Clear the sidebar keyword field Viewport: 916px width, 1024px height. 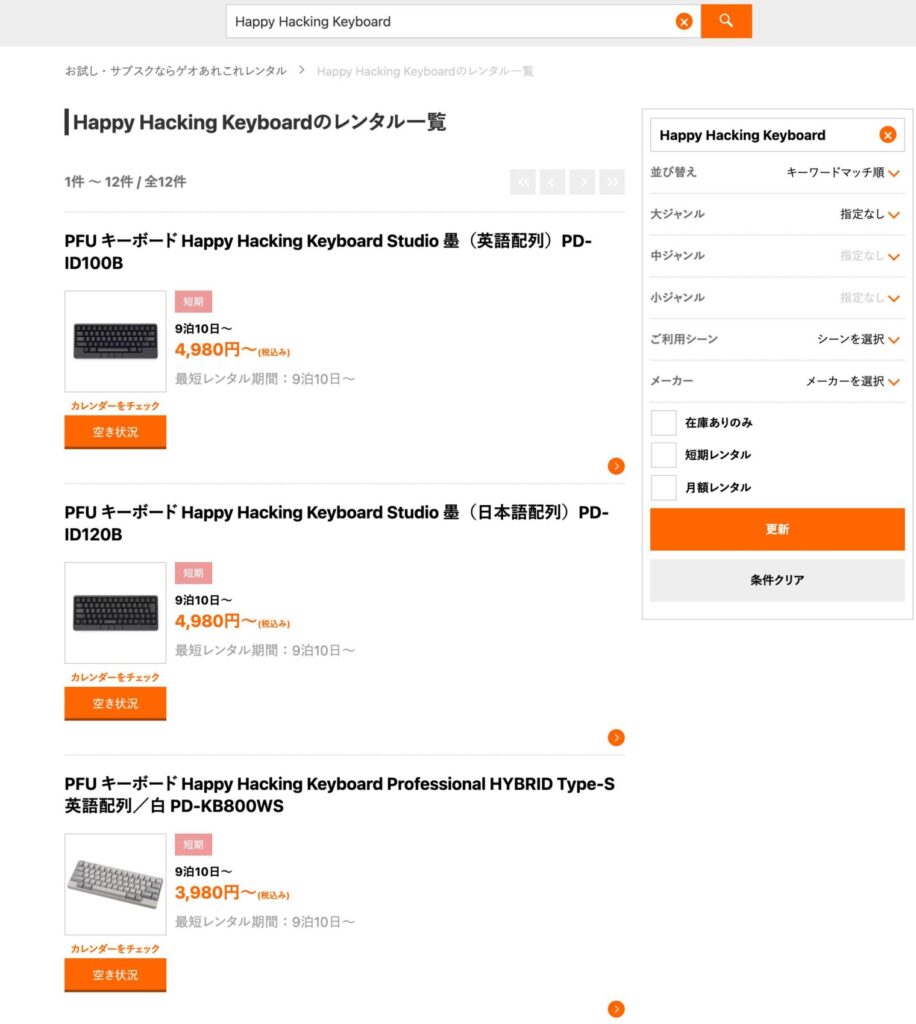click(x=887, y=135)
